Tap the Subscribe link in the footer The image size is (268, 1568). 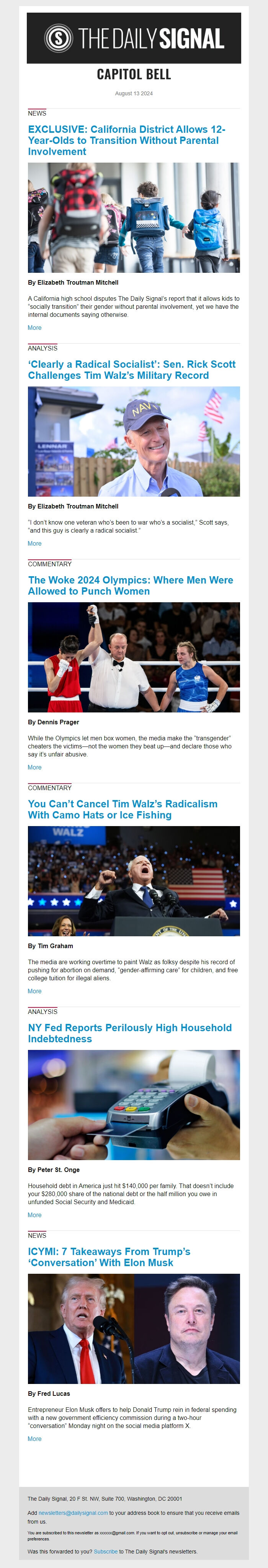(x=105, y=1551)
